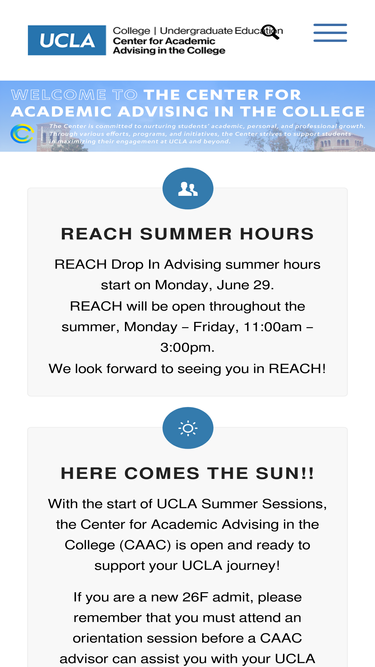Tap the UCLA logo to go home

pyautogui.click(x=67, y=40)
